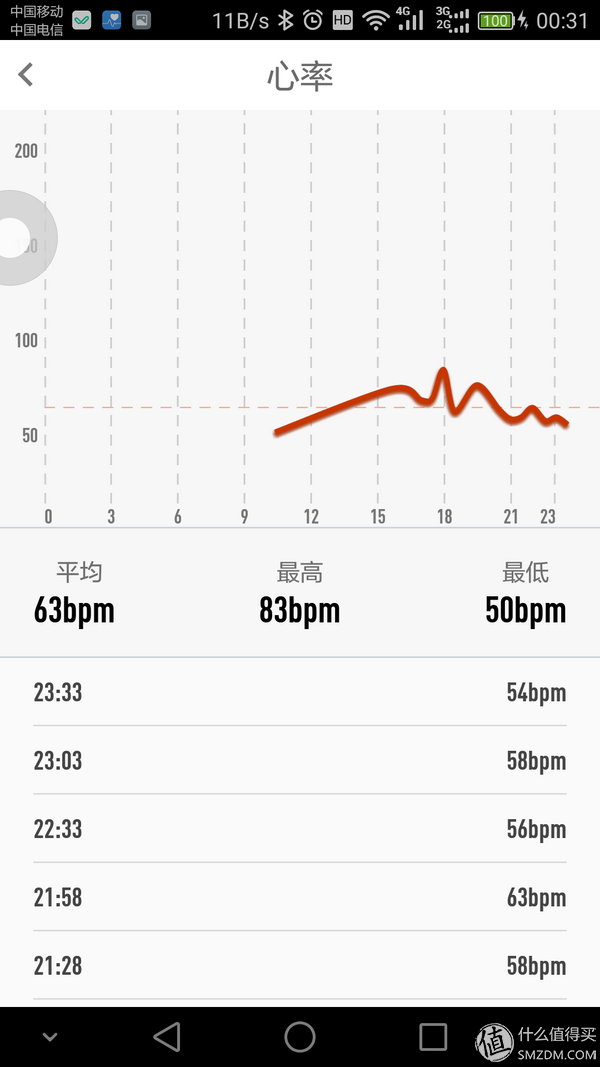Go to the home screen
600x1067 pixels.
pyautogui.click(x=299, y=1037)
